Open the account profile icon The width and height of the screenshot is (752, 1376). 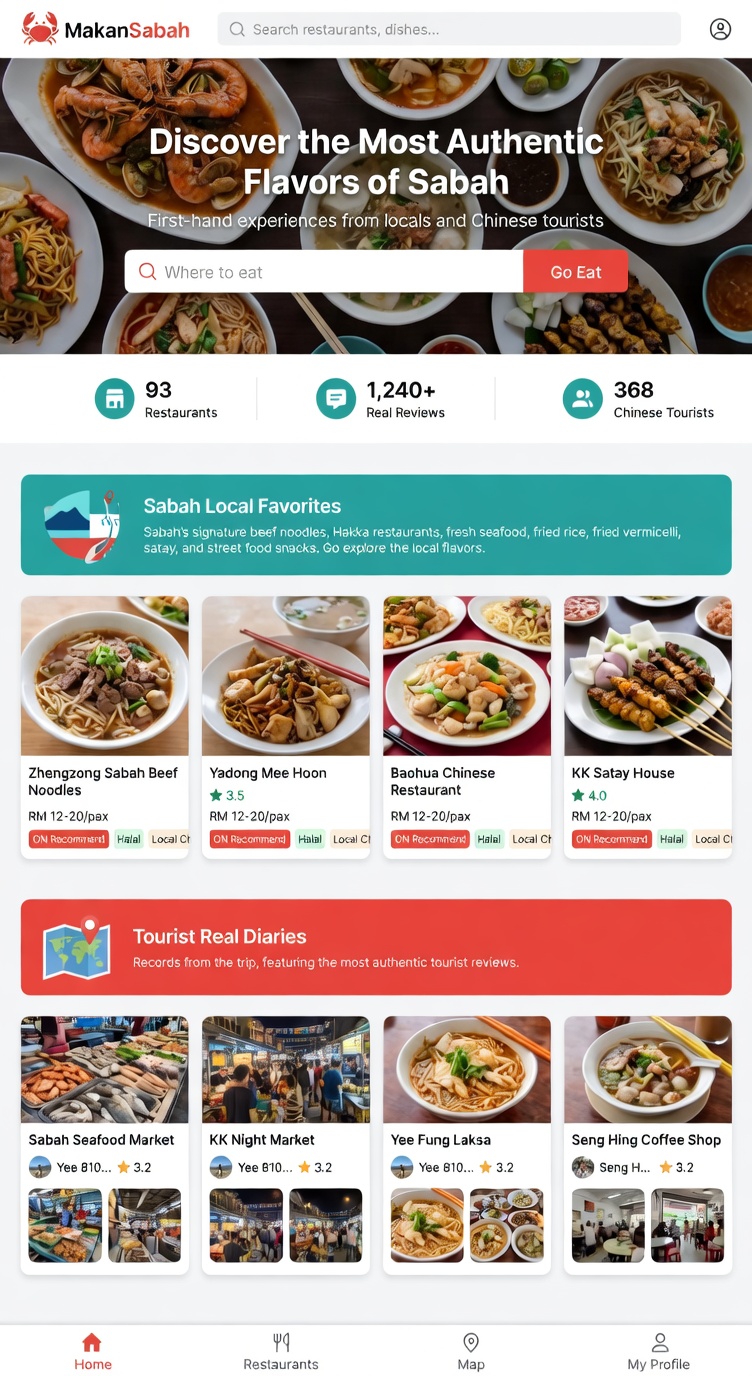click(x=720, y=29)
